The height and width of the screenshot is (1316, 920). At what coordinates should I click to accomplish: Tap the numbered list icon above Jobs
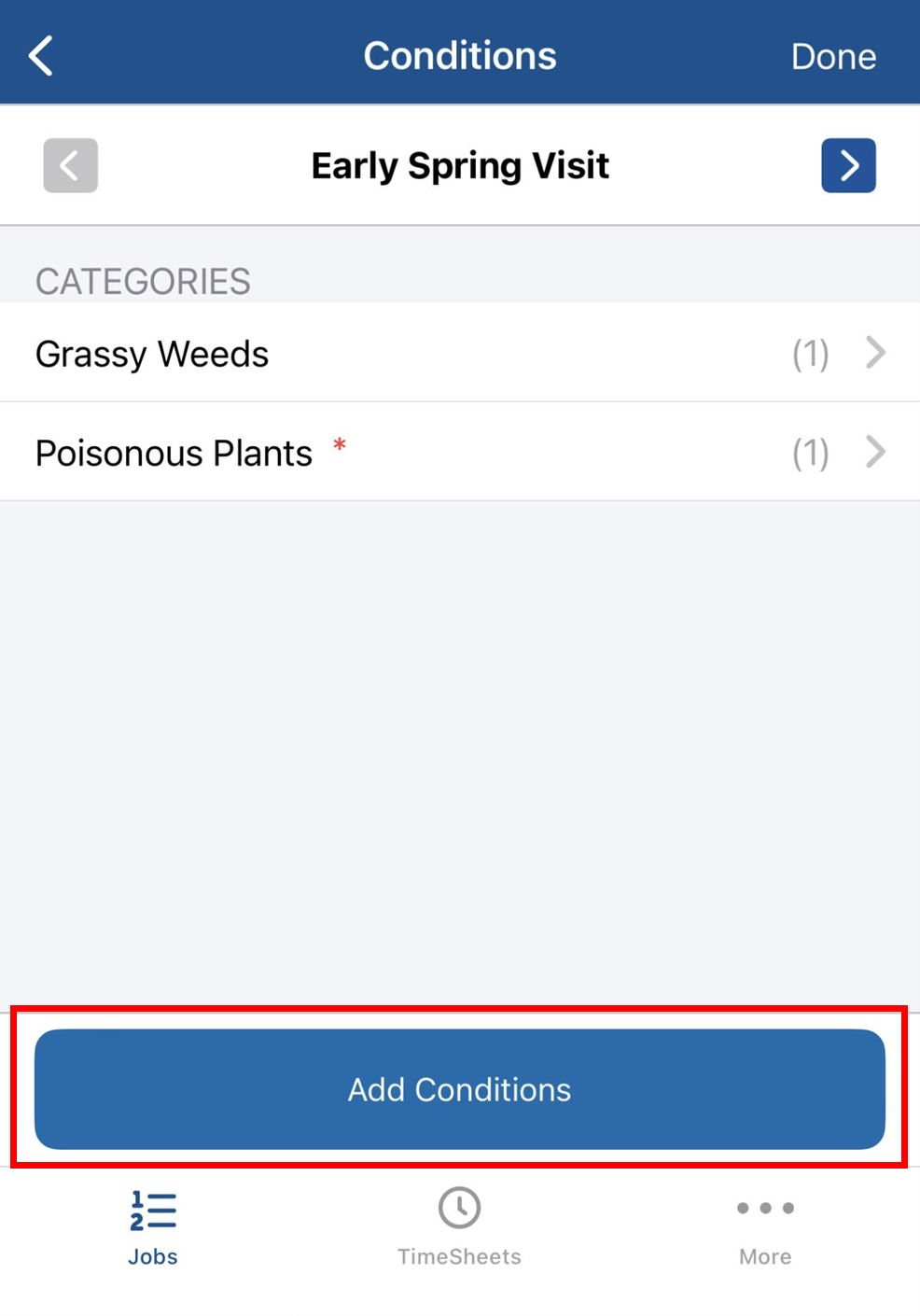(152, 1209)
